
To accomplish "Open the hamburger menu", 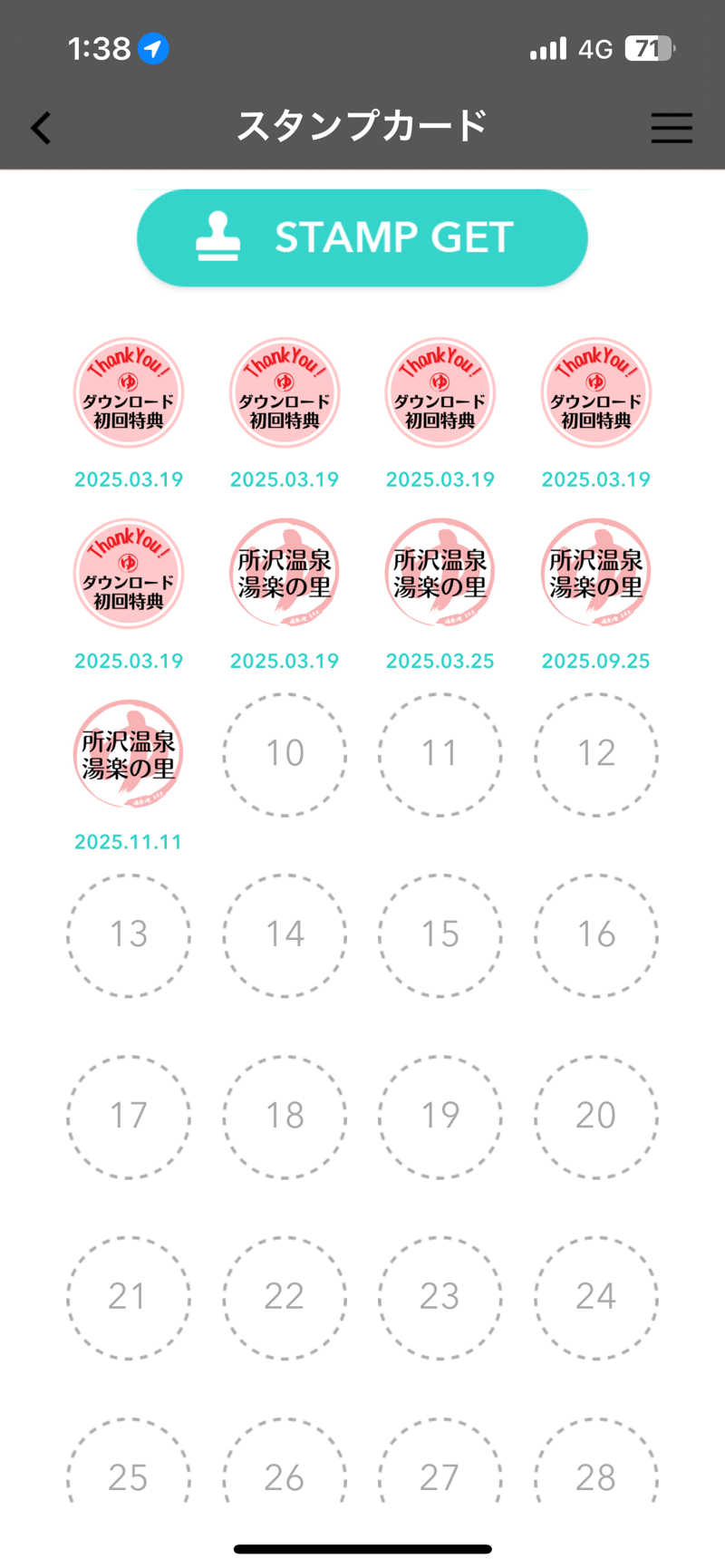I will click(x=672, y=128).
